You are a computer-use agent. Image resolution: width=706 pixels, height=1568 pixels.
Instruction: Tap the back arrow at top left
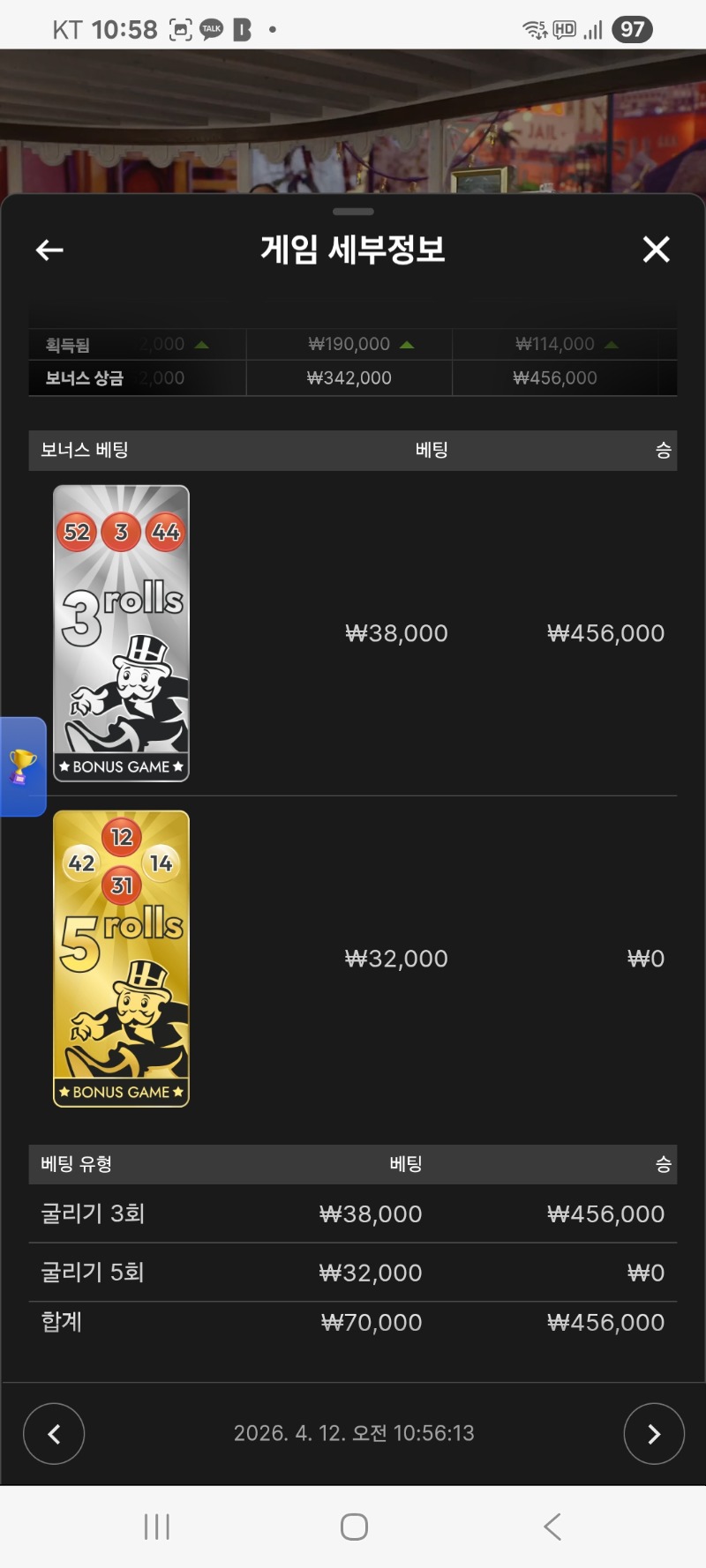[49, 250]
